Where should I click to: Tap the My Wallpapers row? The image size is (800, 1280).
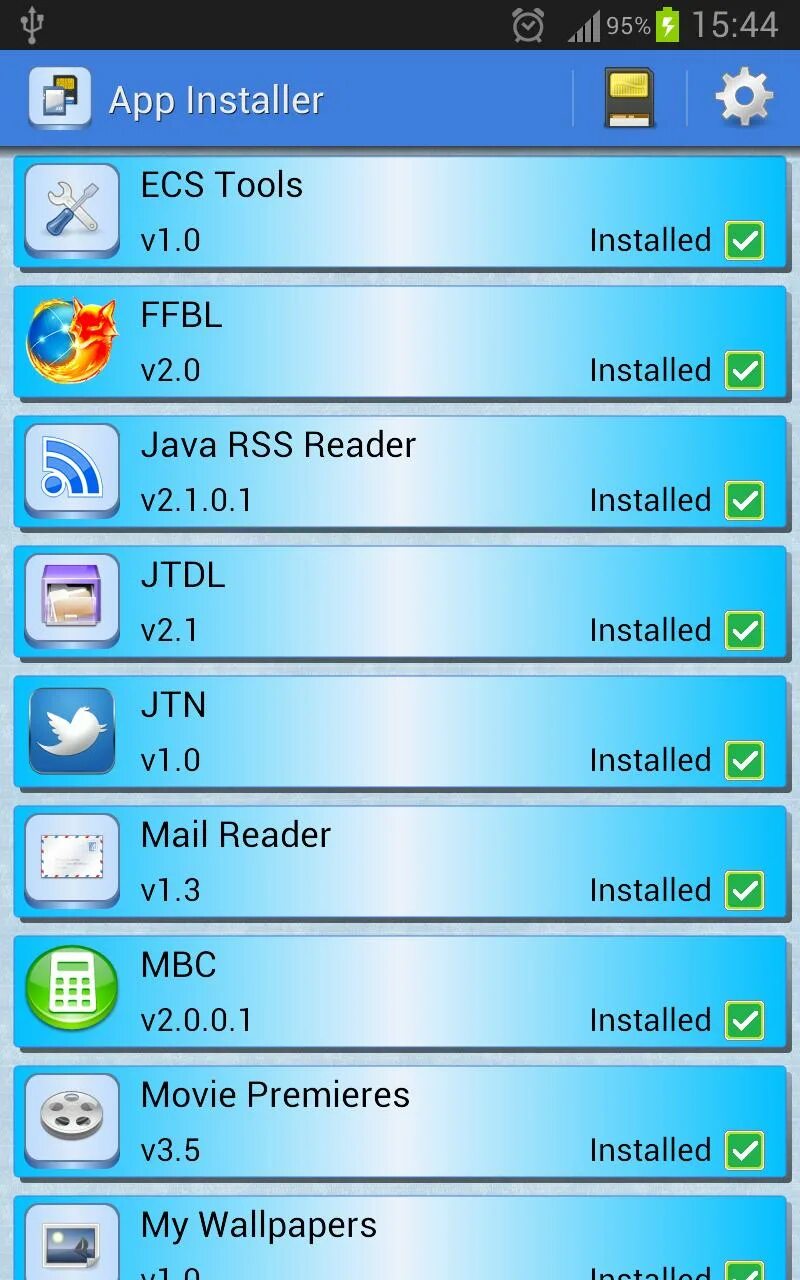point(400,1240)
